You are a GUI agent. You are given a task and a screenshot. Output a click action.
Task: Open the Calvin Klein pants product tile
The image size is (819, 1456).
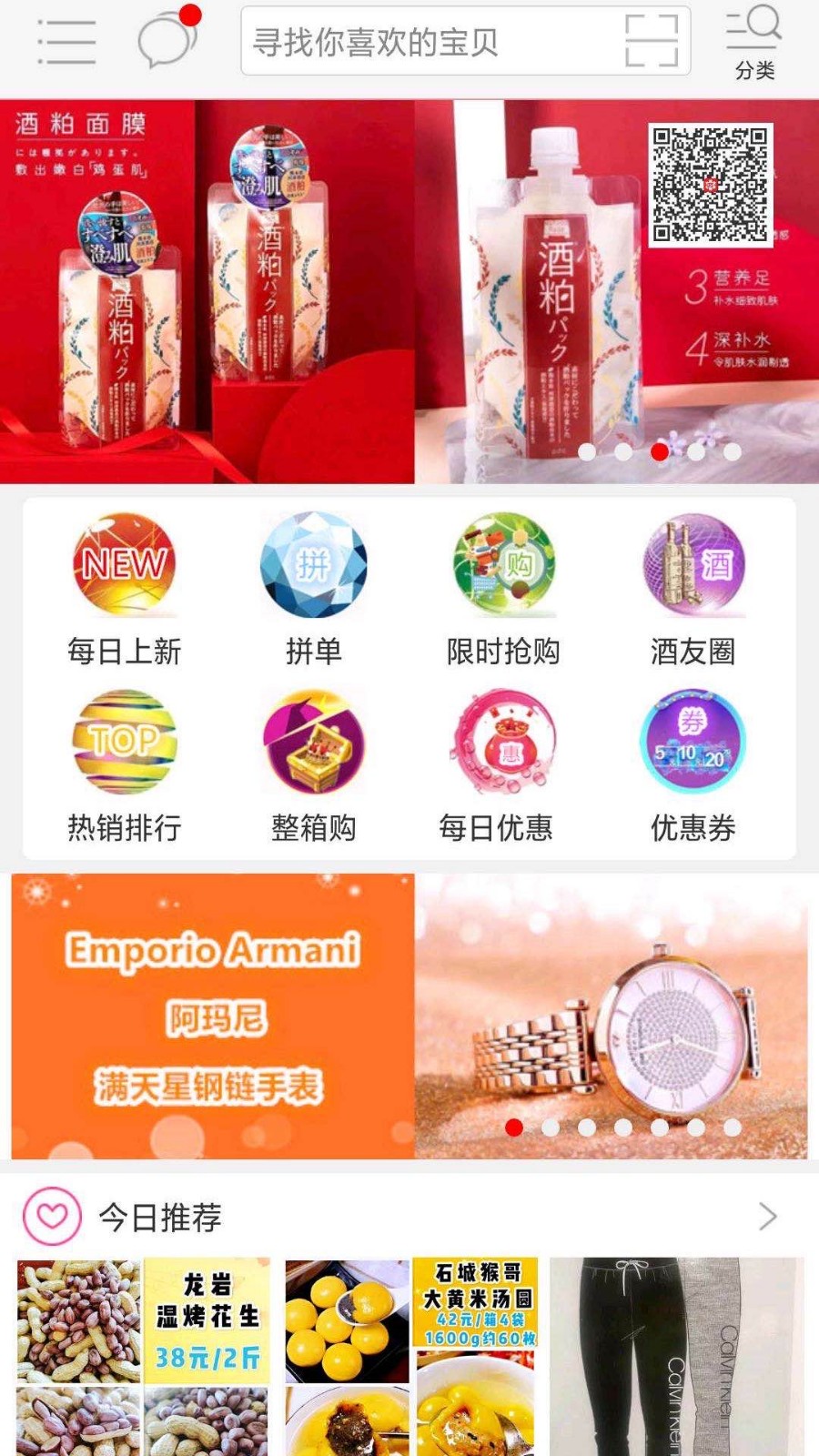[x=677, y=1356]
